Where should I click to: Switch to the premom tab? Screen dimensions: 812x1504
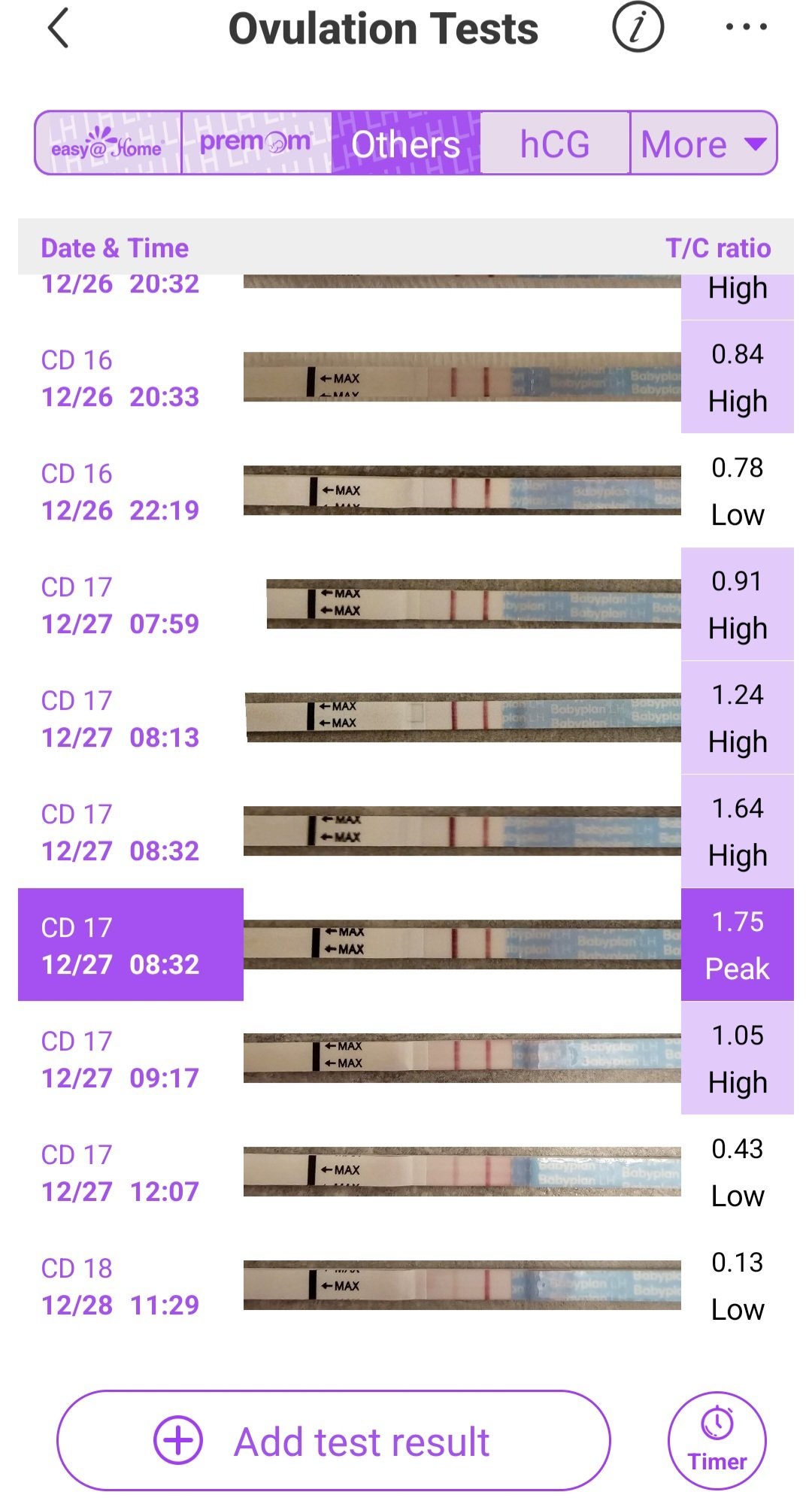point(256,143)
